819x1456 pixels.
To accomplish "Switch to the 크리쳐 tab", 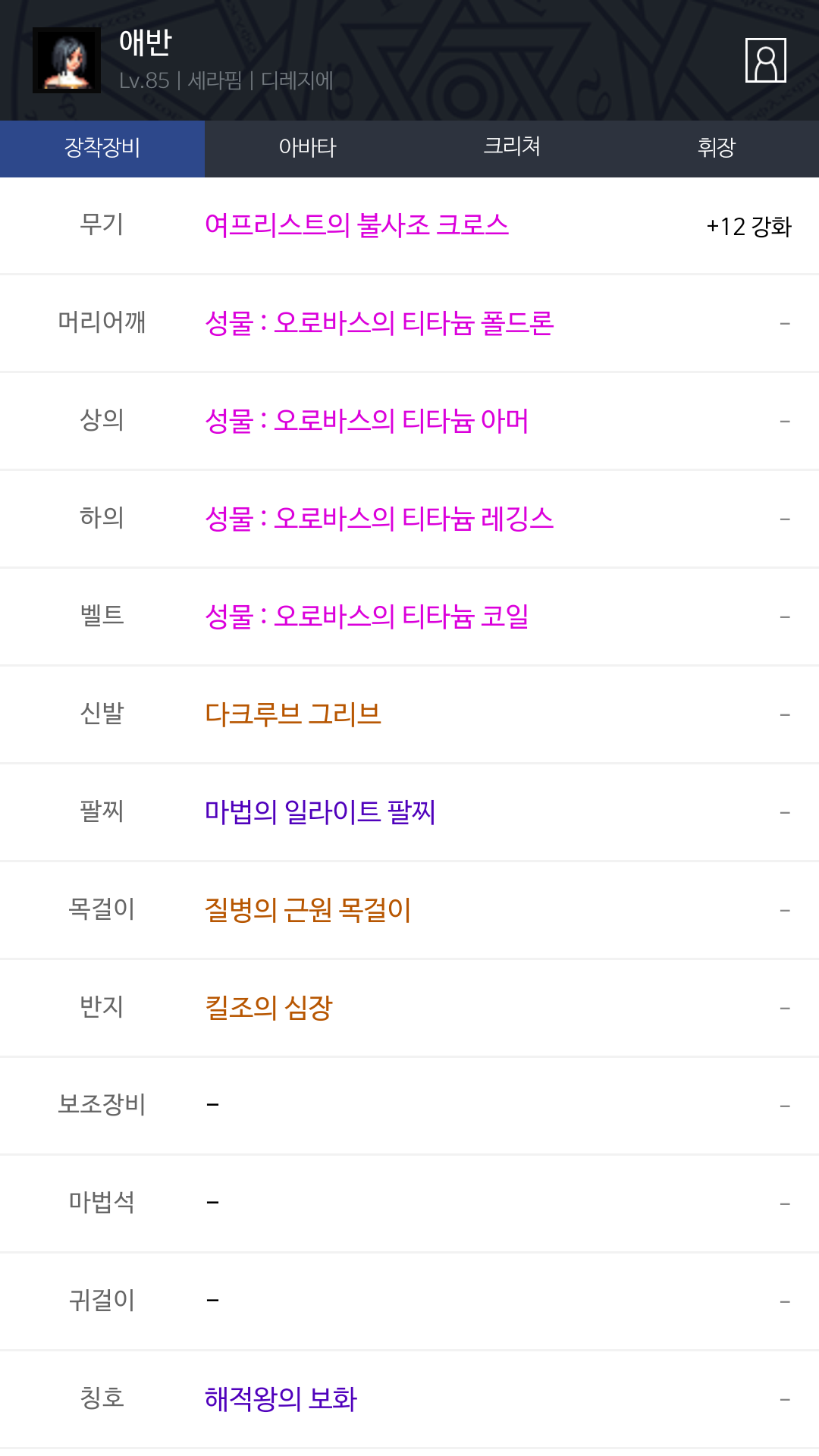I will point(512,149).
